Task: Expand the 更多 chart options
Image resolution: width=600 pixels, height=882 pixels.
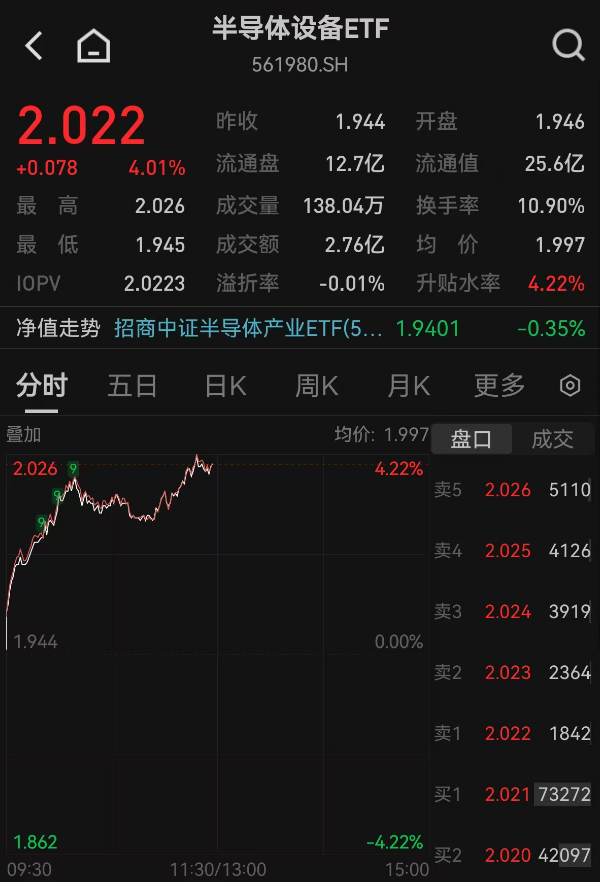Action: click(x=499, y=386)
